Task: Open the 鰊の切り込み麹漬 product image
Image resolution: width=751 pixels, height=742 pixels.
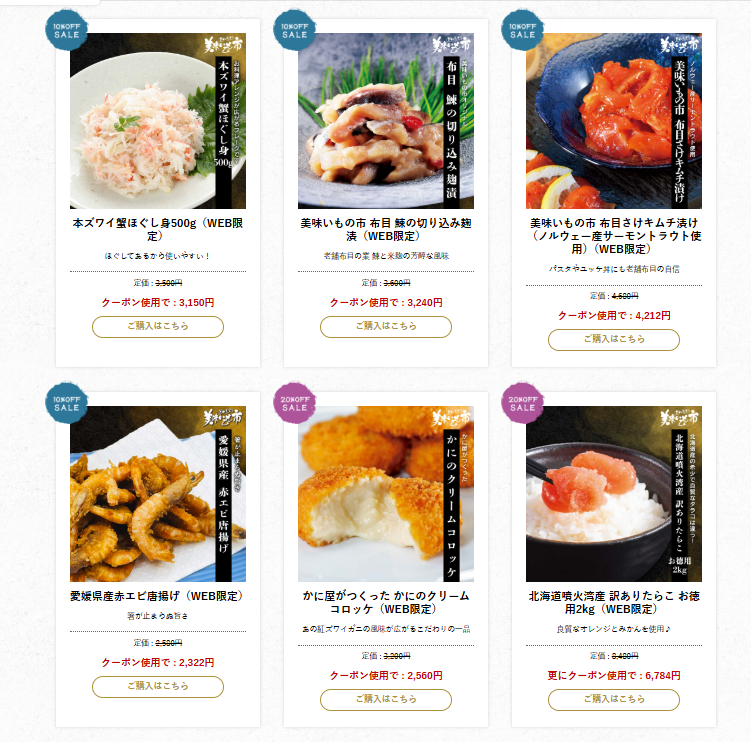Action: pyautogui.click(x=386, y=120)
